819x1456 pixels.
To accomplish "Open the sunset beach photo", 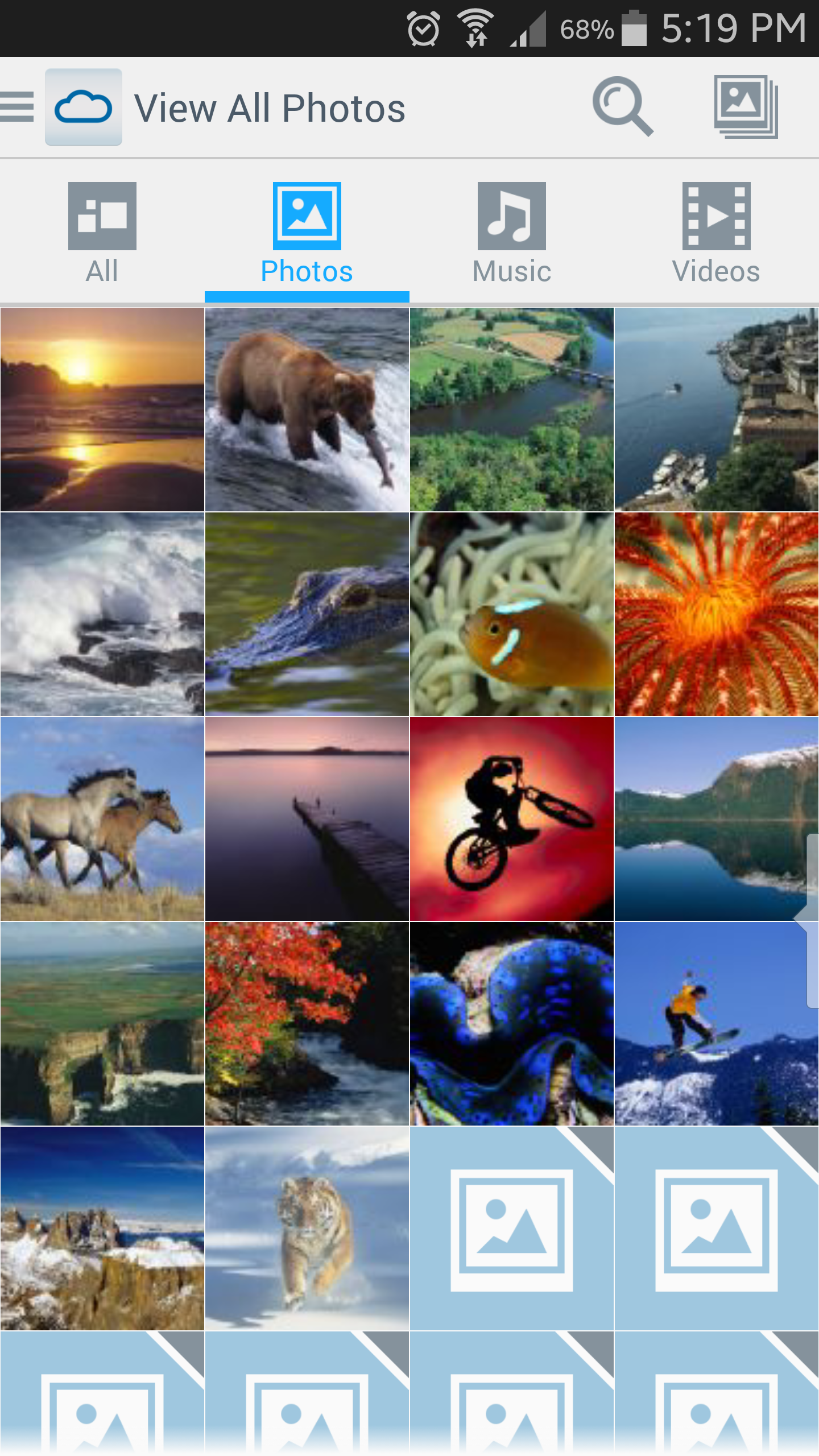I will (x=102, y=409).
